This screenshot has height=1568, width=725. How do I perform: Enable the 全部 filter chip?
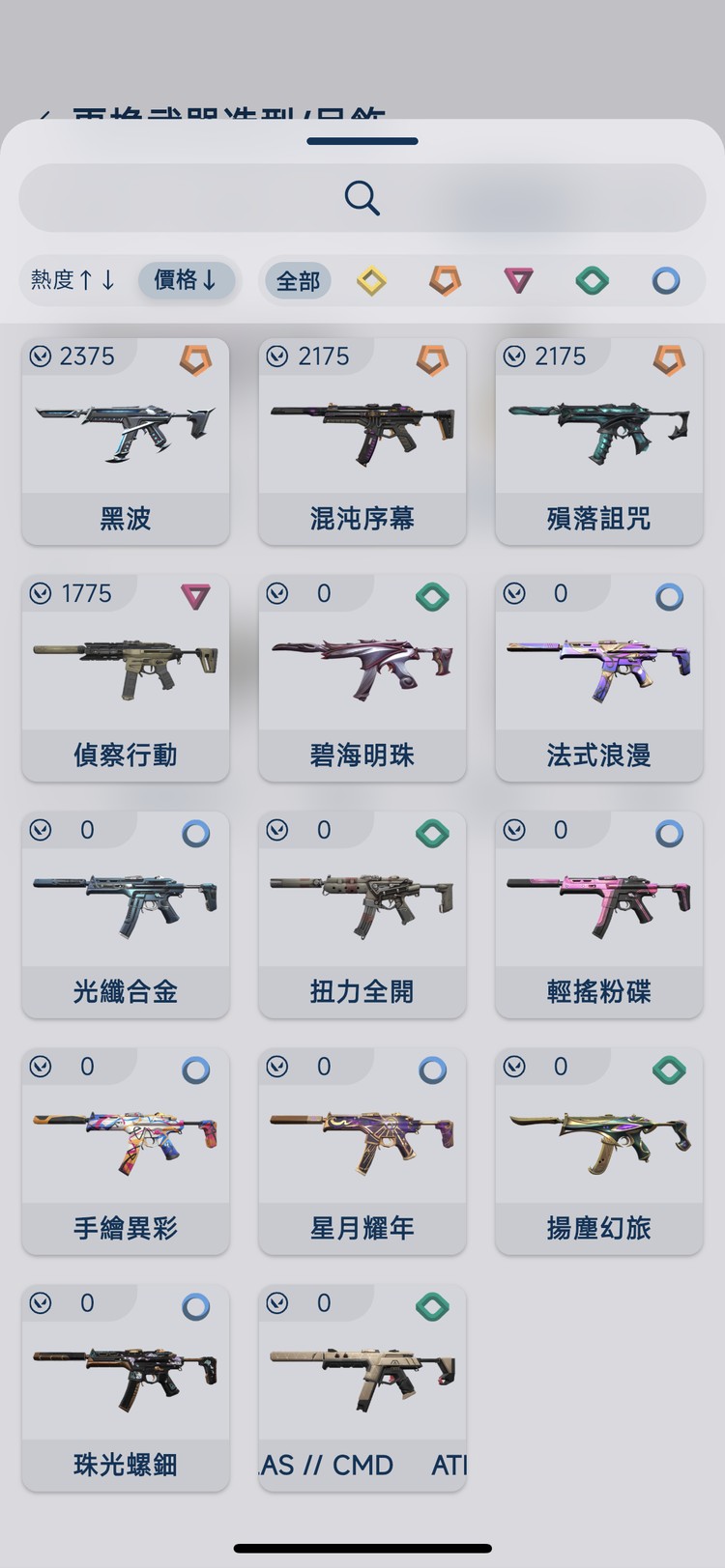click(x=298, y=280)
